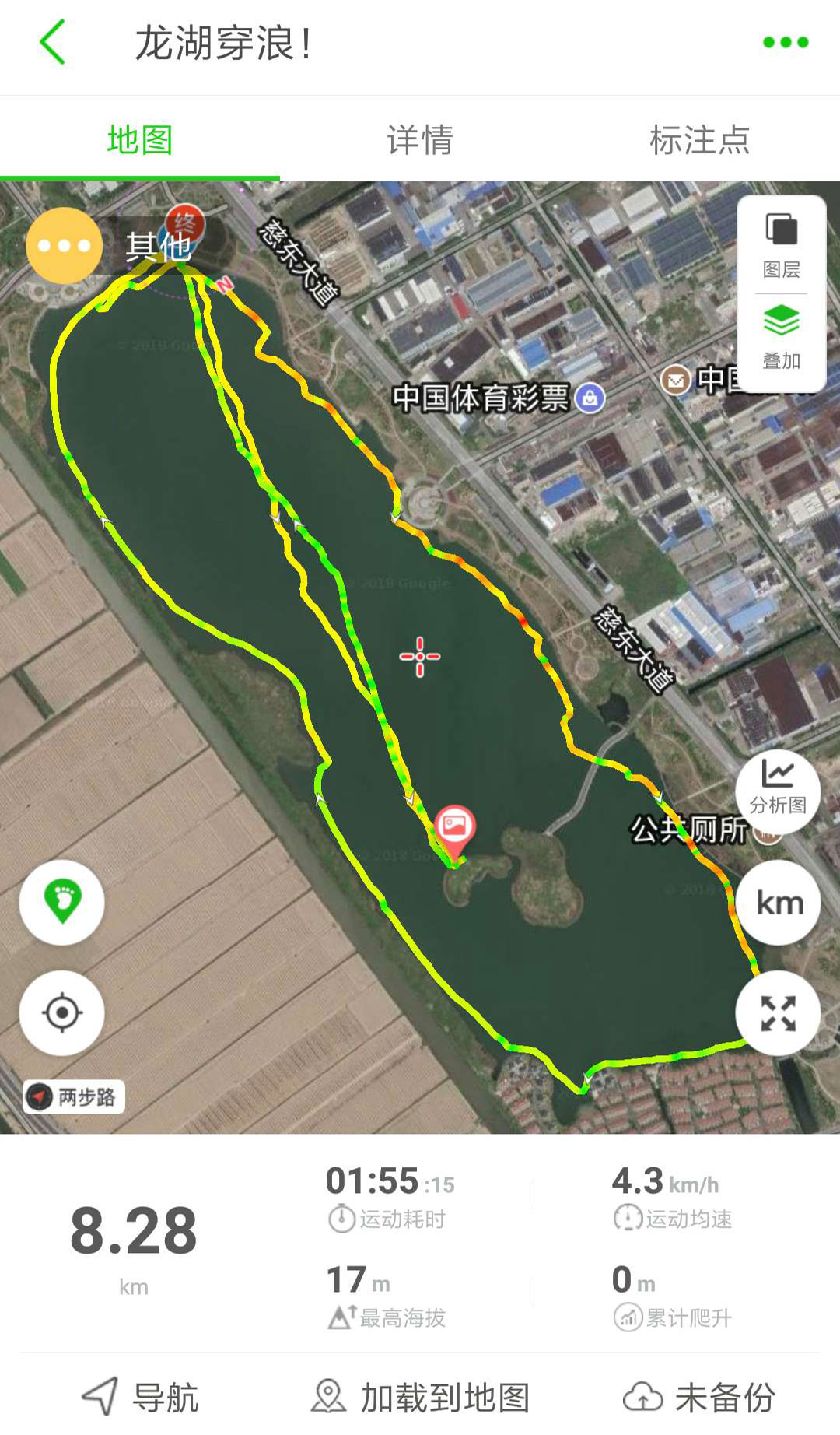Select the 地图 tab
The image size is (840, 1435).
(139, 140)
